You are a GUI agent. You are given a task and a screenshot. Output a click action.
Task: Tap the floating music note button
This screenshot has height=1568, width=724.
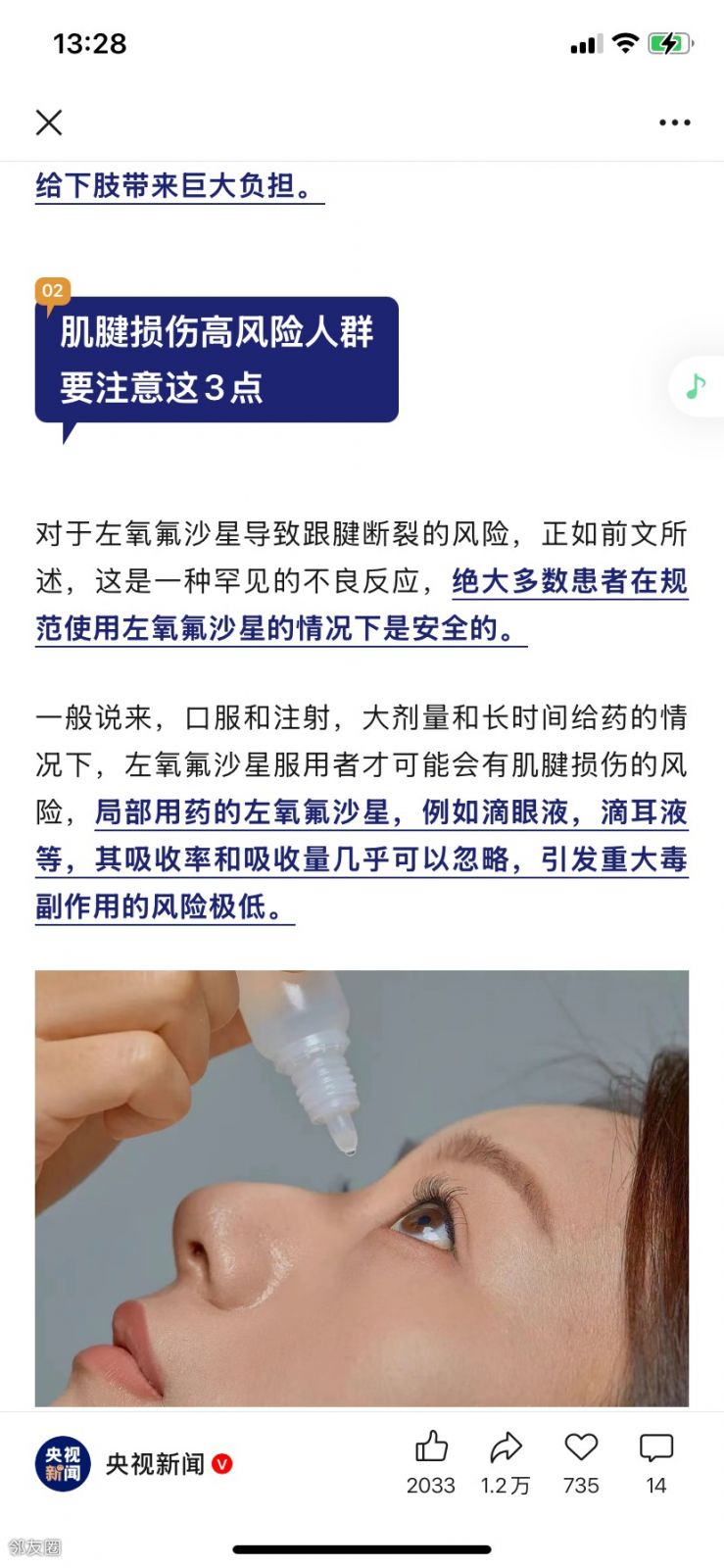(696, 386)
